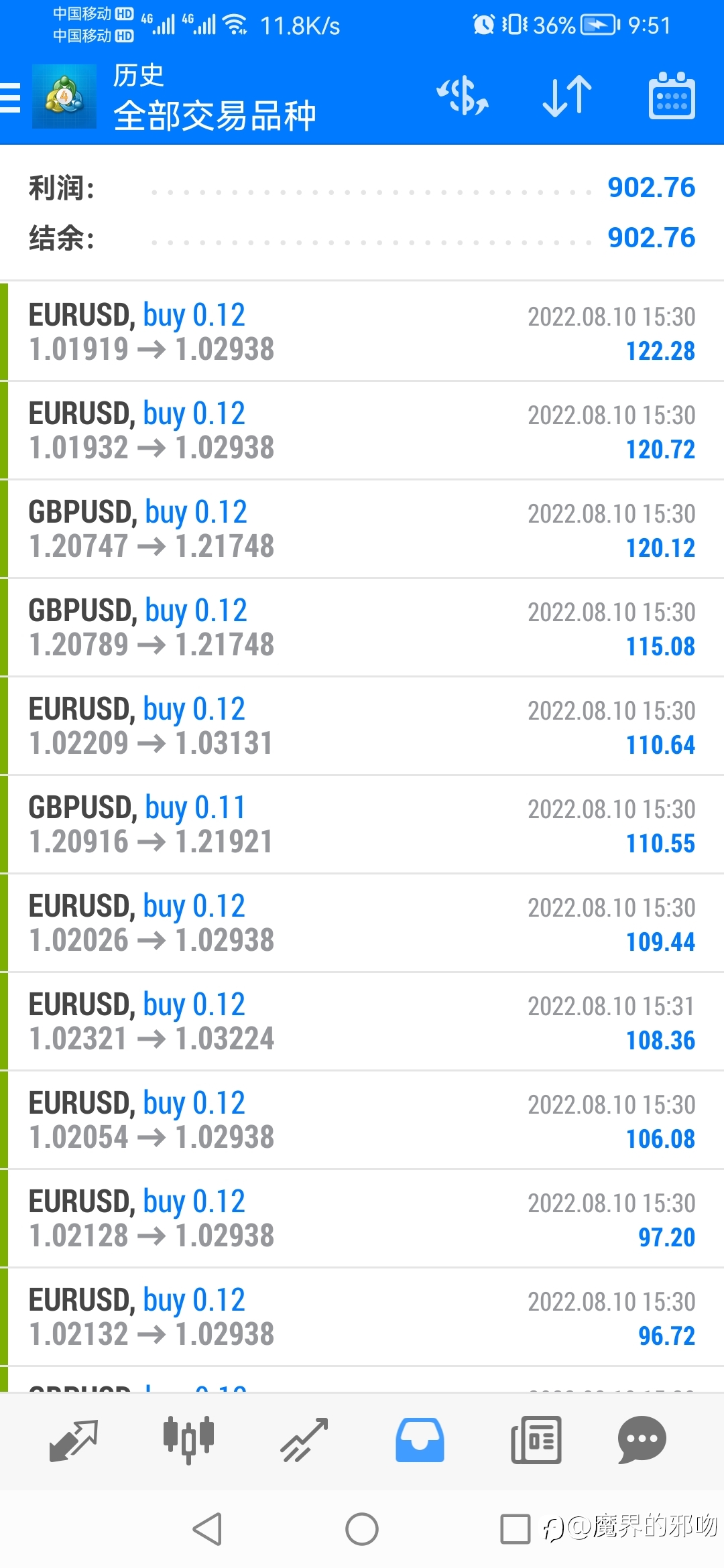Select GBPUSD trade with profit 120.12
The height and width of the screenshot is (1568, 724).
tap(362, 529)
